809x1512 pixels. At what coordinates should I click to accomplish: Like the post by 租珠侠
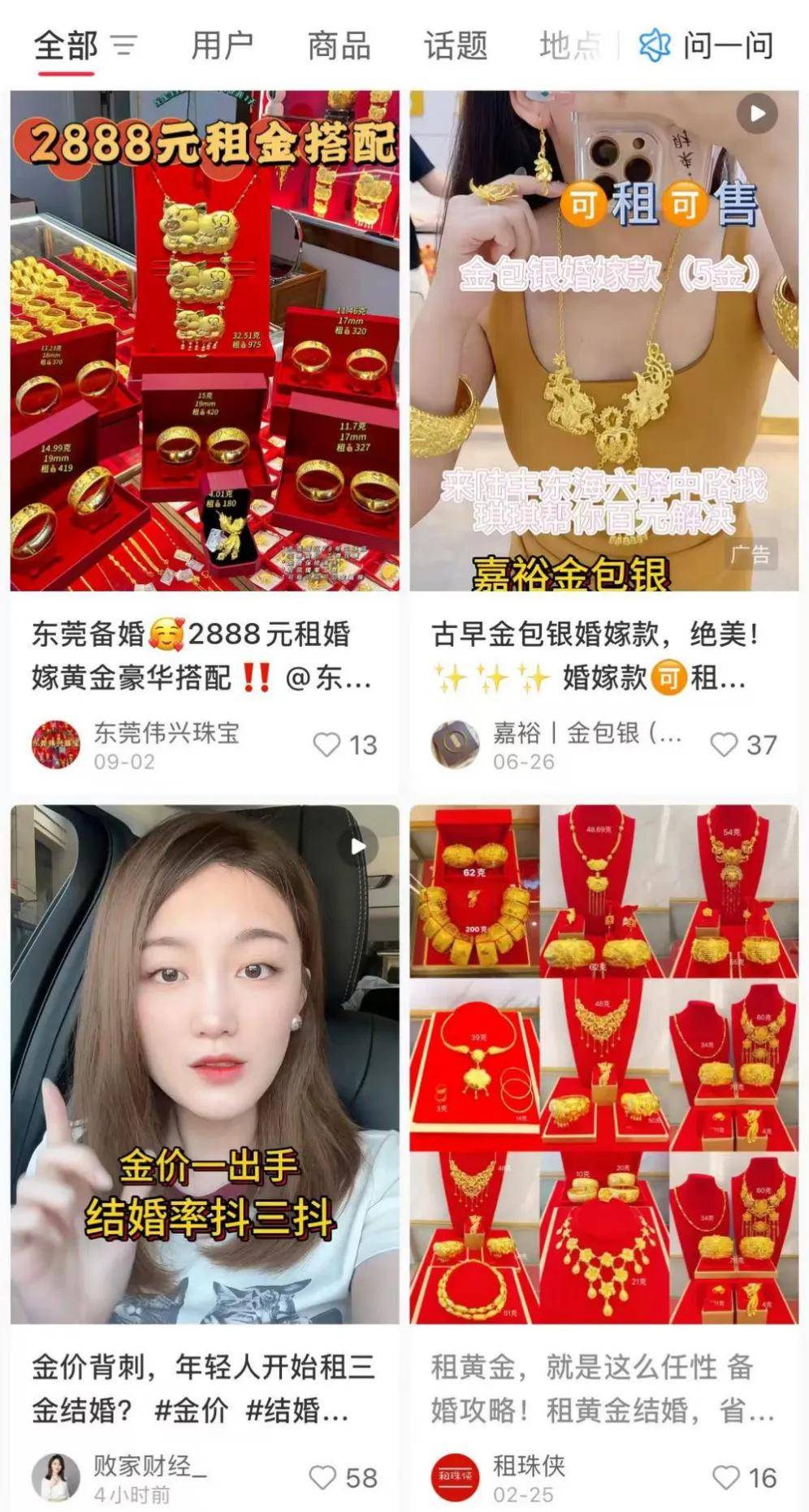[725, 1477]
